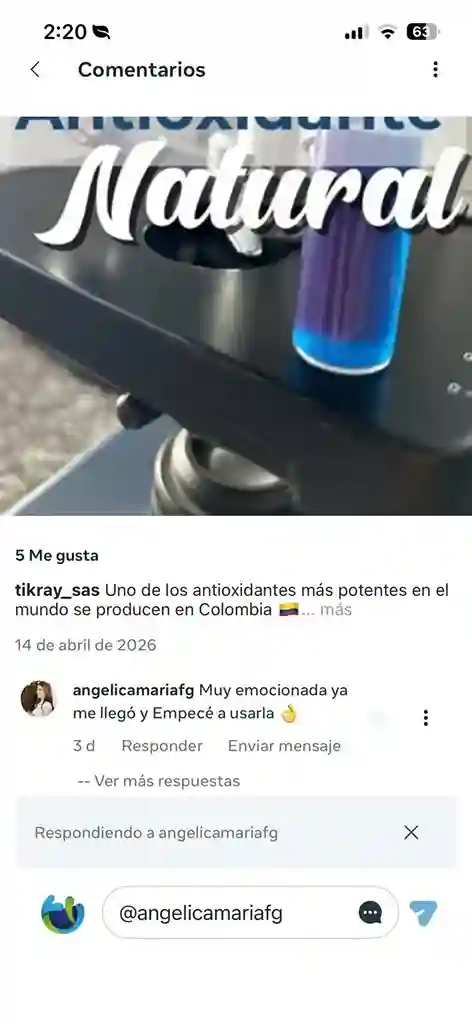472x1024 pixels.
Task: Open options for angelicamariafg's comment
Action: pyautogui.click(x=426, y=718)
